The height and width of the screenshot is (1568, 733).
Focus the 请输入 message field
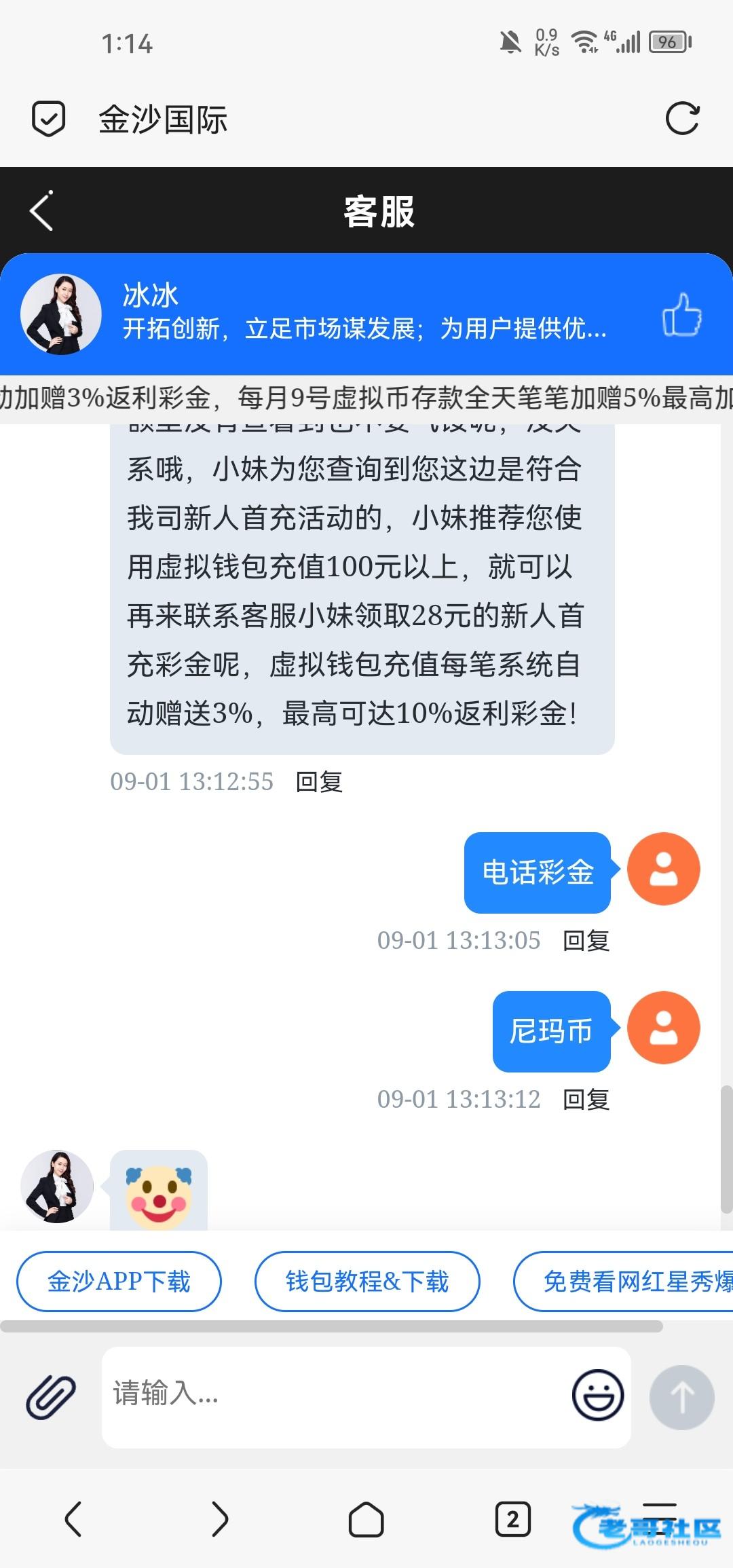(x=333, y=1396)
